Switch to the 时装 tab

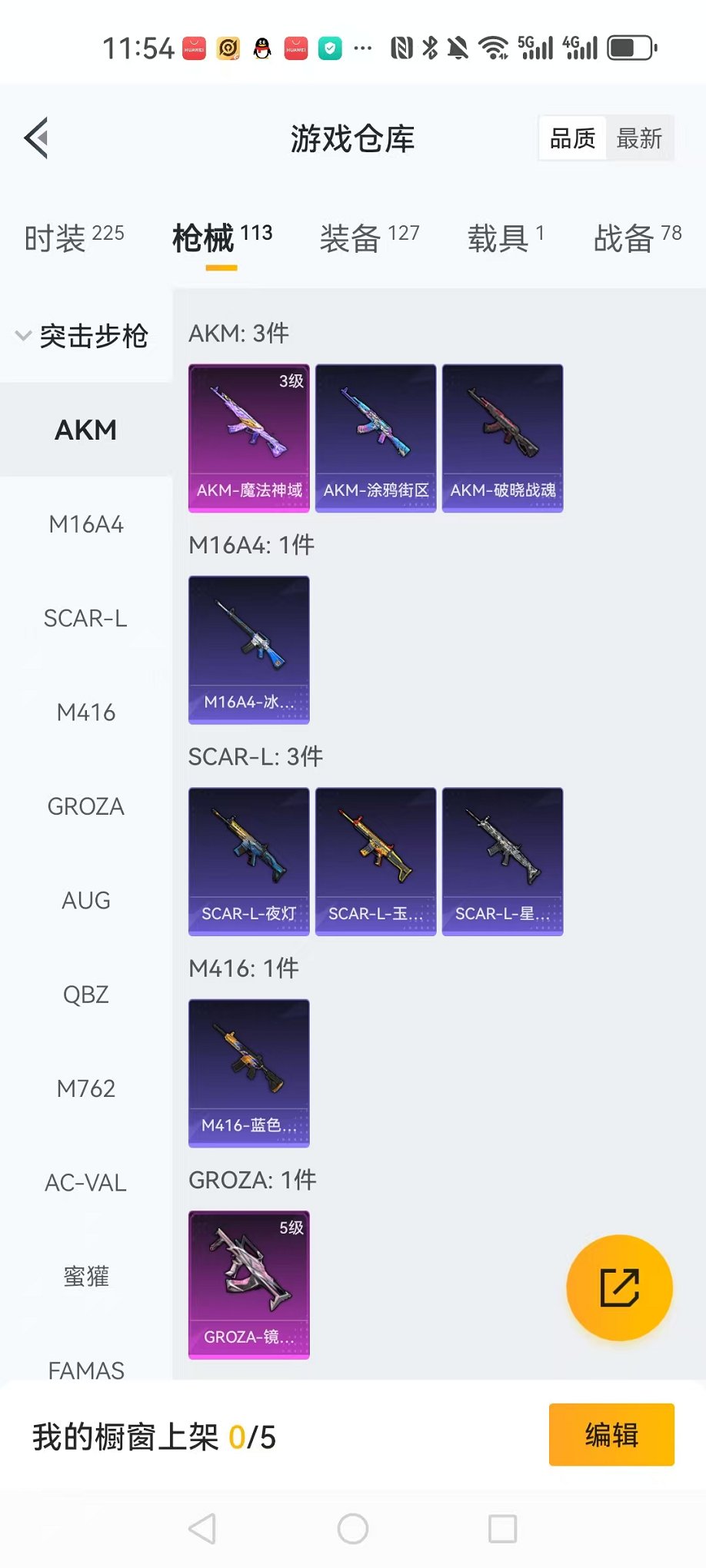pos(74,238)
